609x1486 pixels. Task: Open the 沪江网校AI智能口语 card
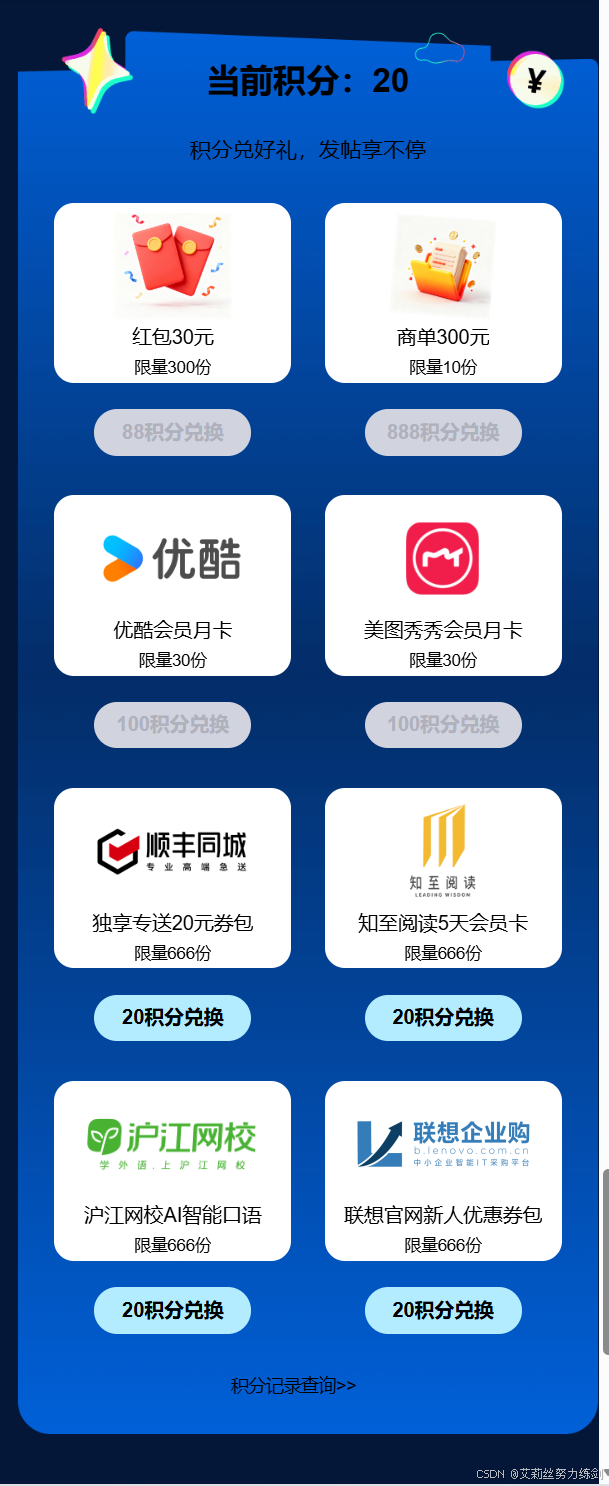[x=172, y=1171]
